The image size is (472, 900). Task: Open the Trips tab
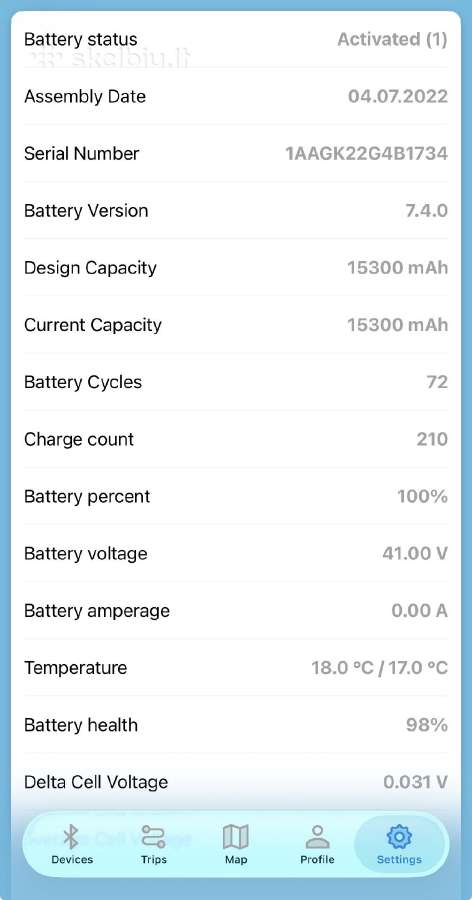point(153,844)
